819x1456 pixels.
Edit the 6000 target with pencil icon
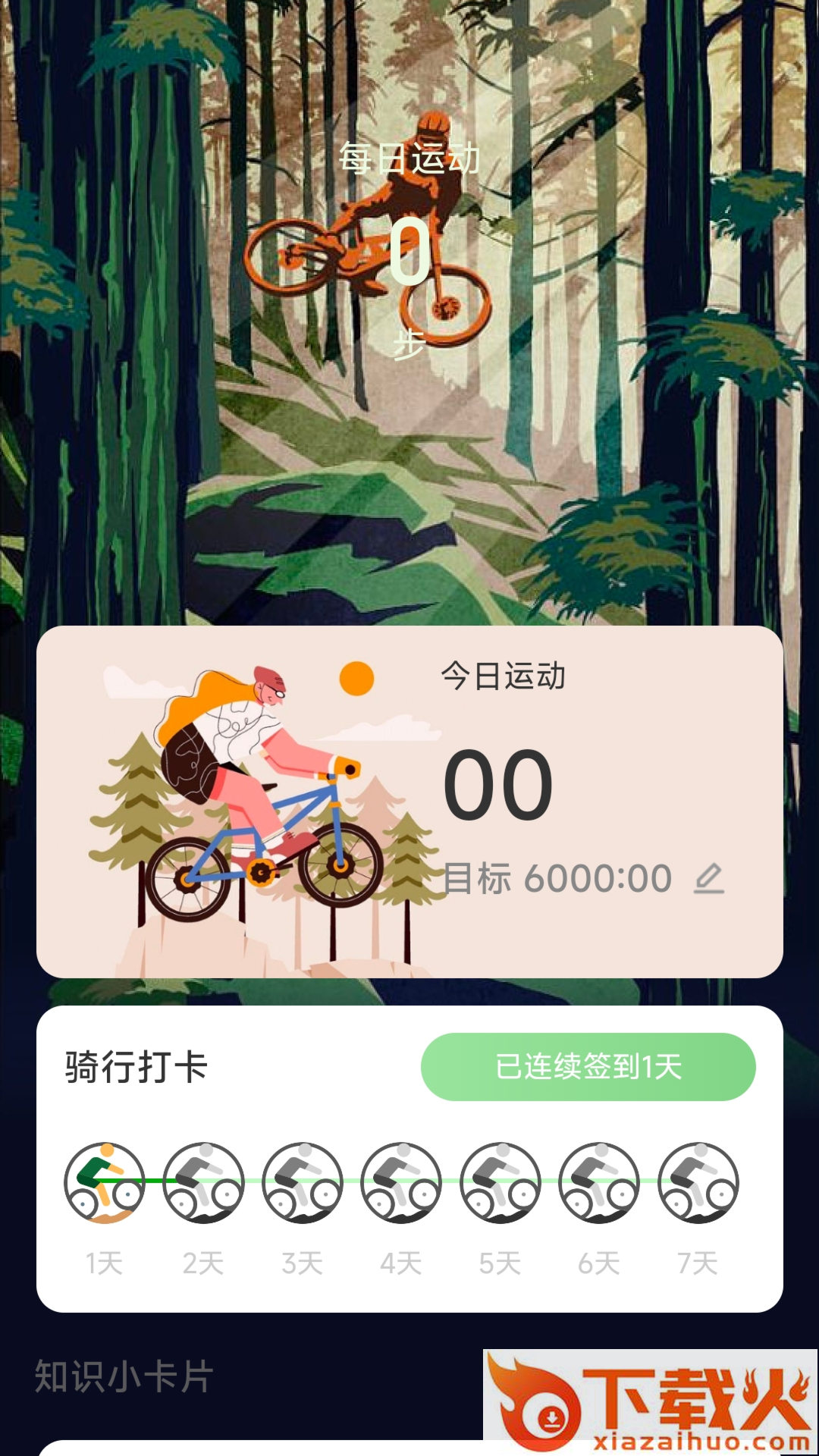click(x=709, y=879)
